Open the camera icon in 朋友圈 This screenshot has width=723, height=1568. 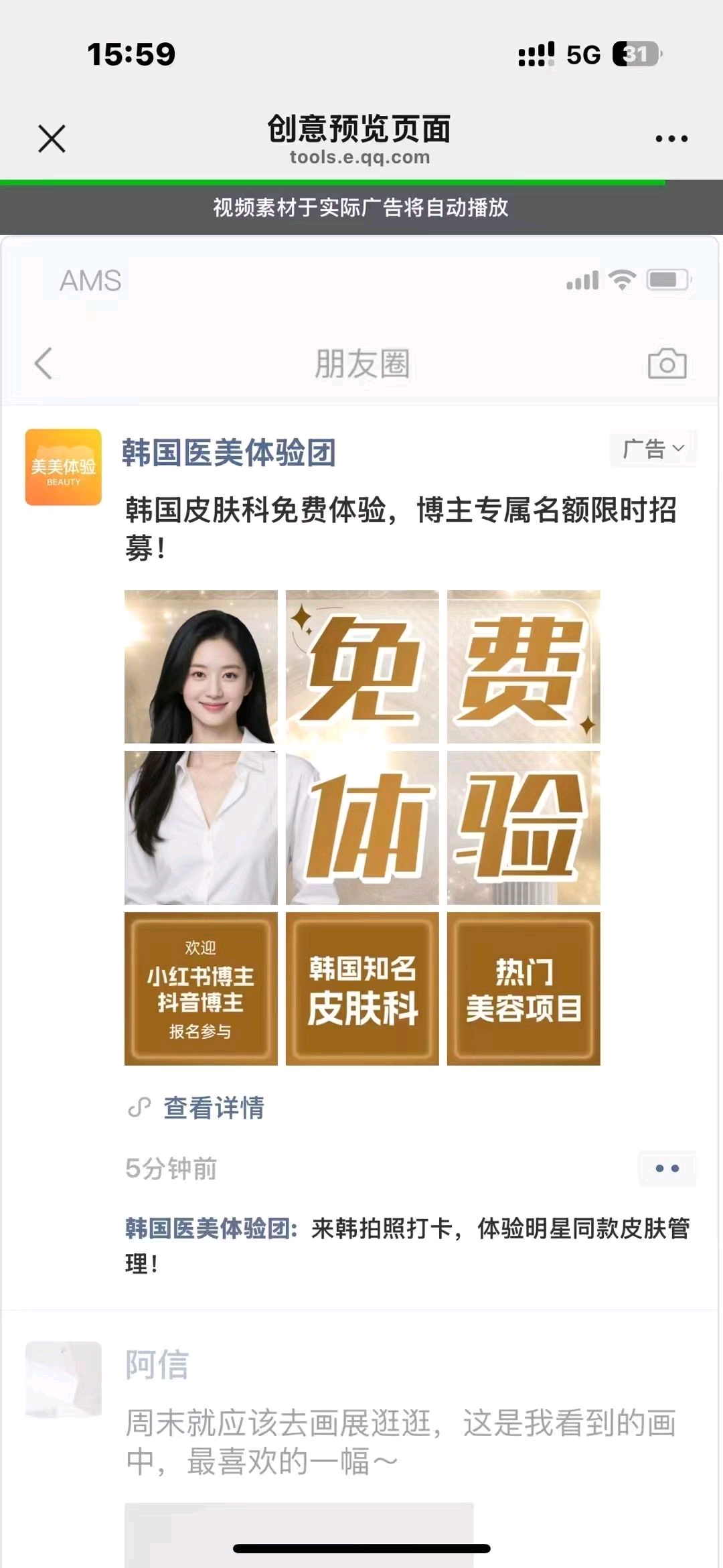(667, 364)
